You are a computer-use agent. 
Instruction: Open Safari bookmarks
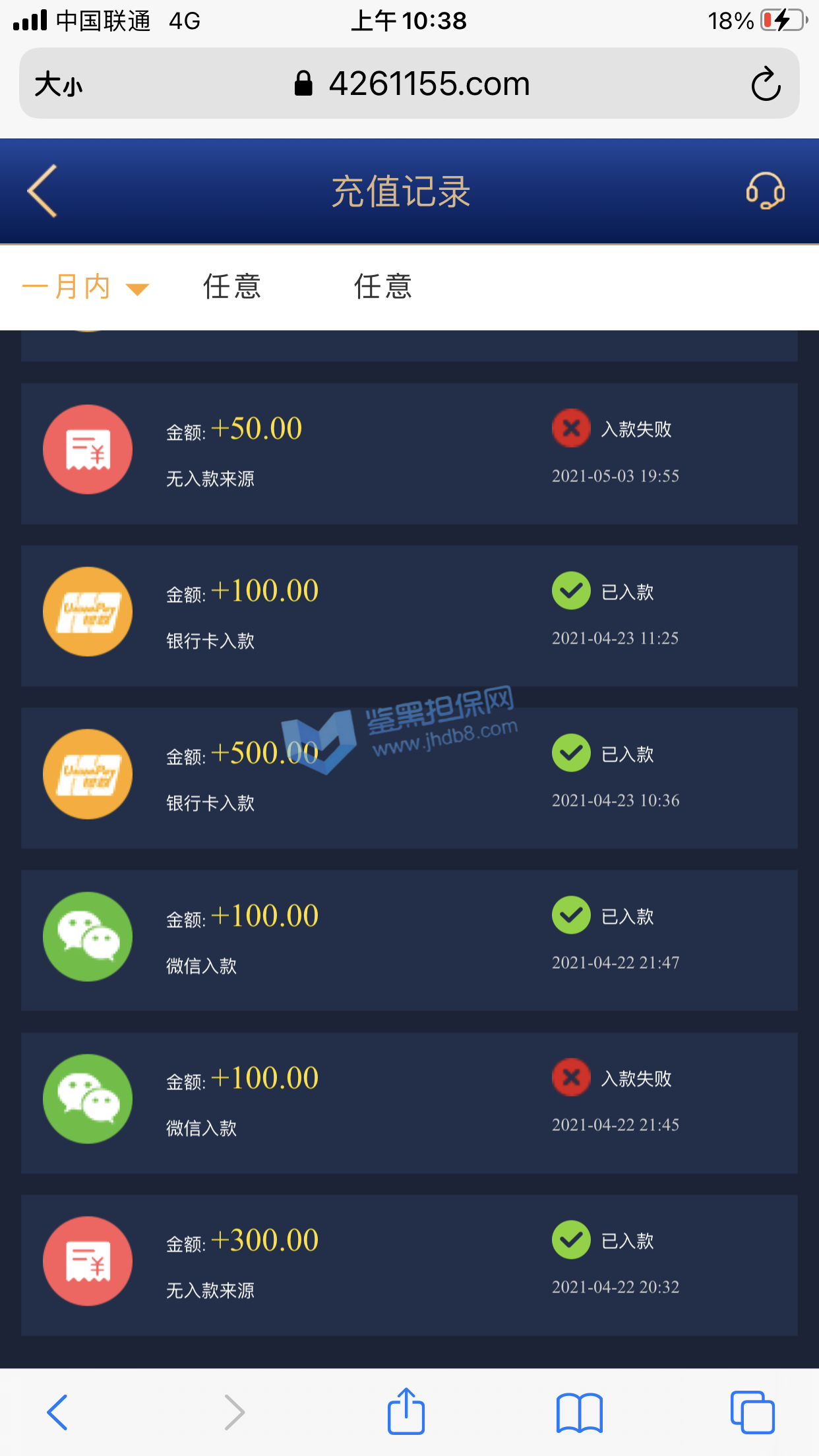click(x=579, y=1413)
